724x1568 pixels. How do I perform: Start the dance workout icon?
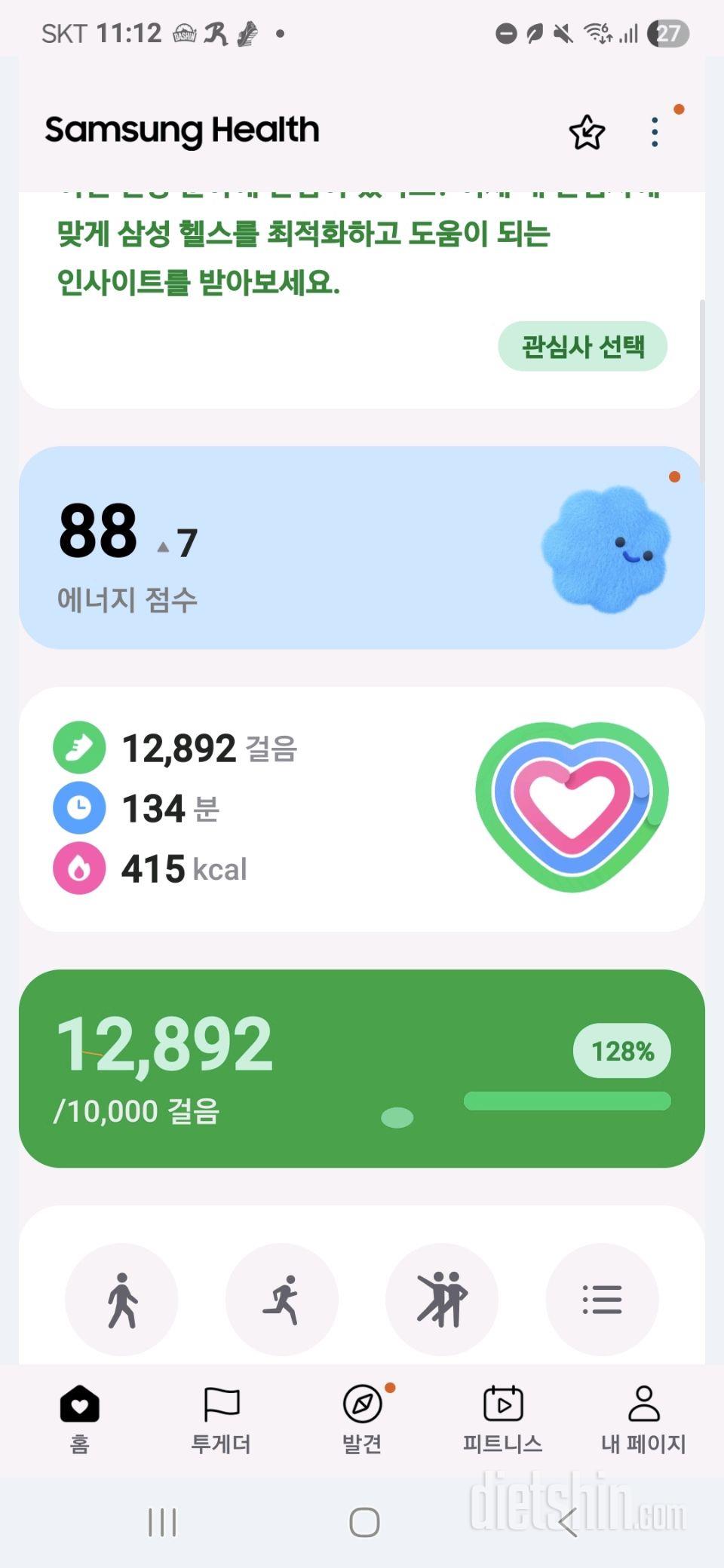click(x=442, y=1300)
